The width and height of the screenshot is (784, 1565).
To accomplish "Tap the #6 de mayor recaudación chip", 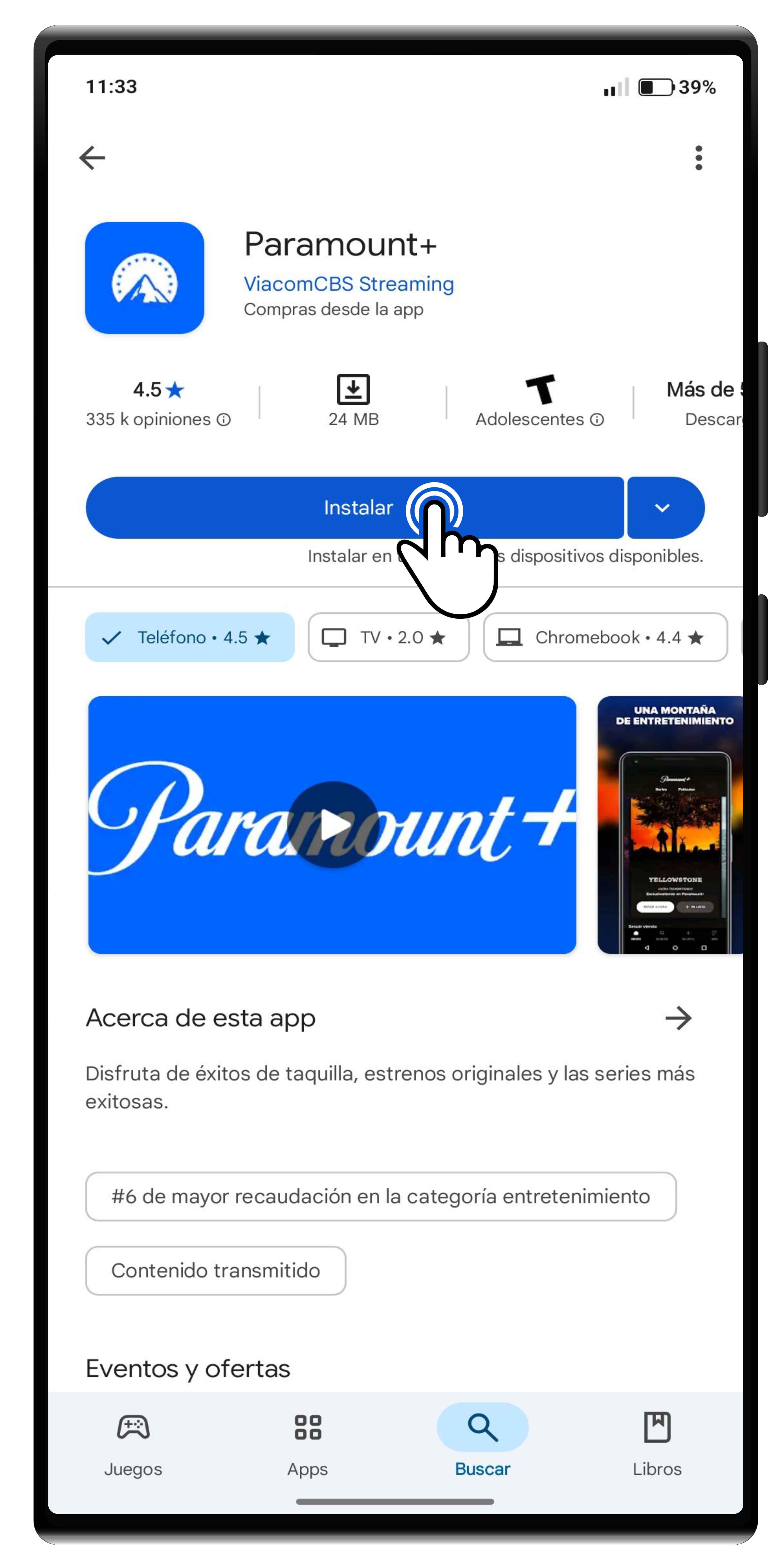I will click(381, 1196).
